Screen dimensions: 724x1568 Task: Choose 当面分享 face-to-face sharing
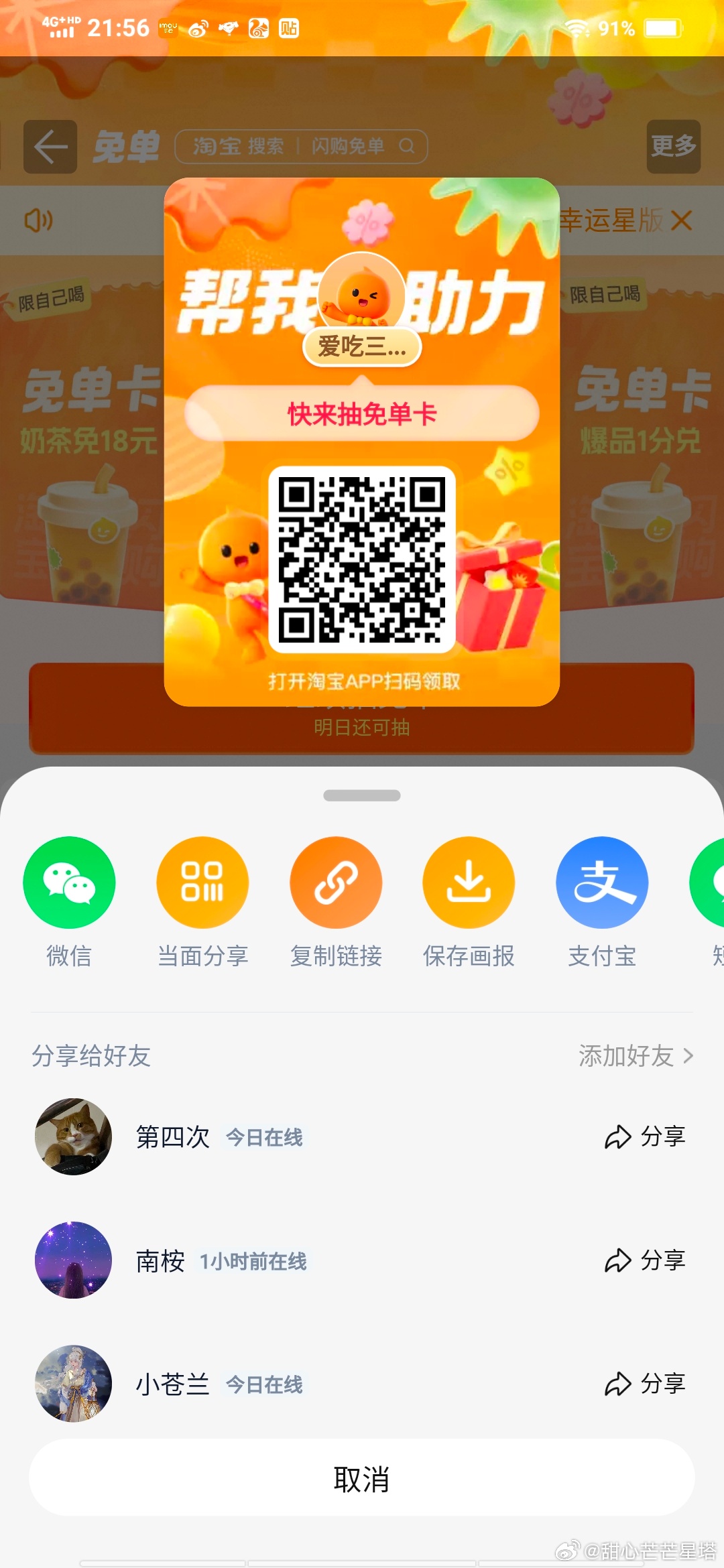click(x=202, y=883)
